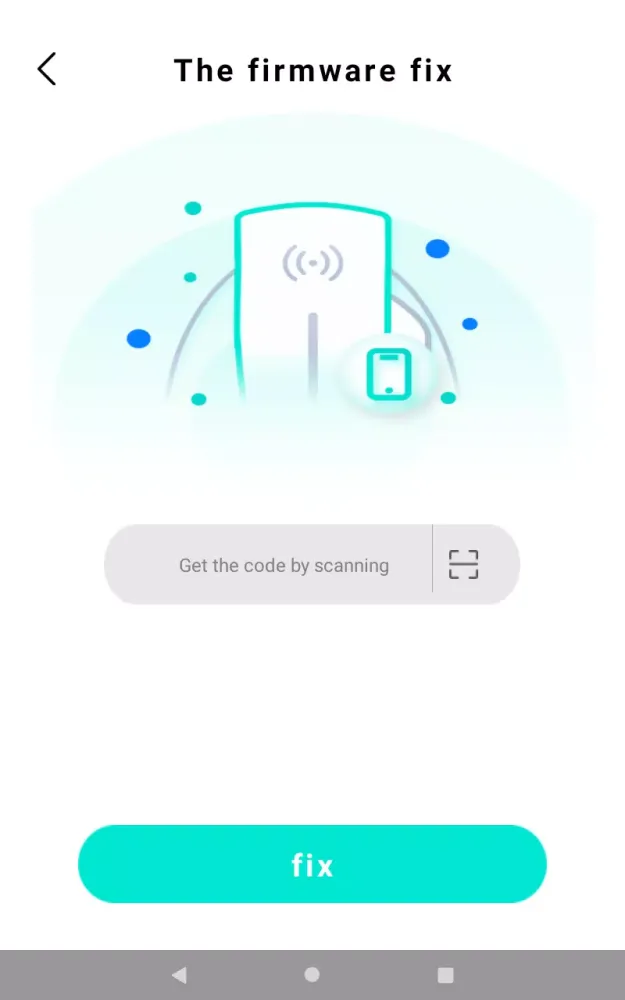The image size is (625, 1000).
Task: Open recent apps from navigation bar
Action: [x=446, y=974]
